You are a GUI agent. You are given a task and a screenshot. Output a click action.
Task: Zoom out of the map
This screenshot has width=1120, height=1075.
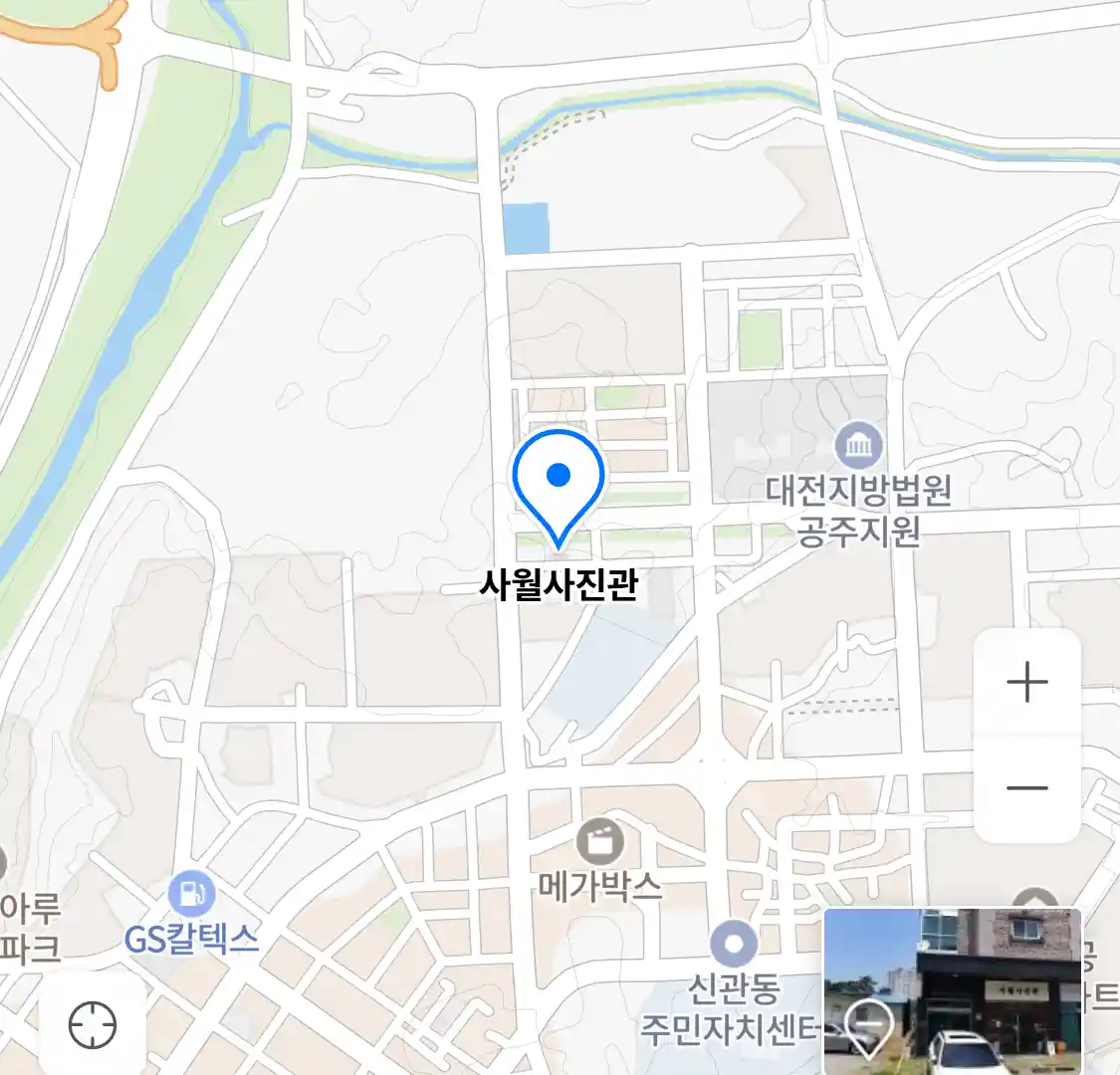pyautogui.click(x=1026, y=788)
